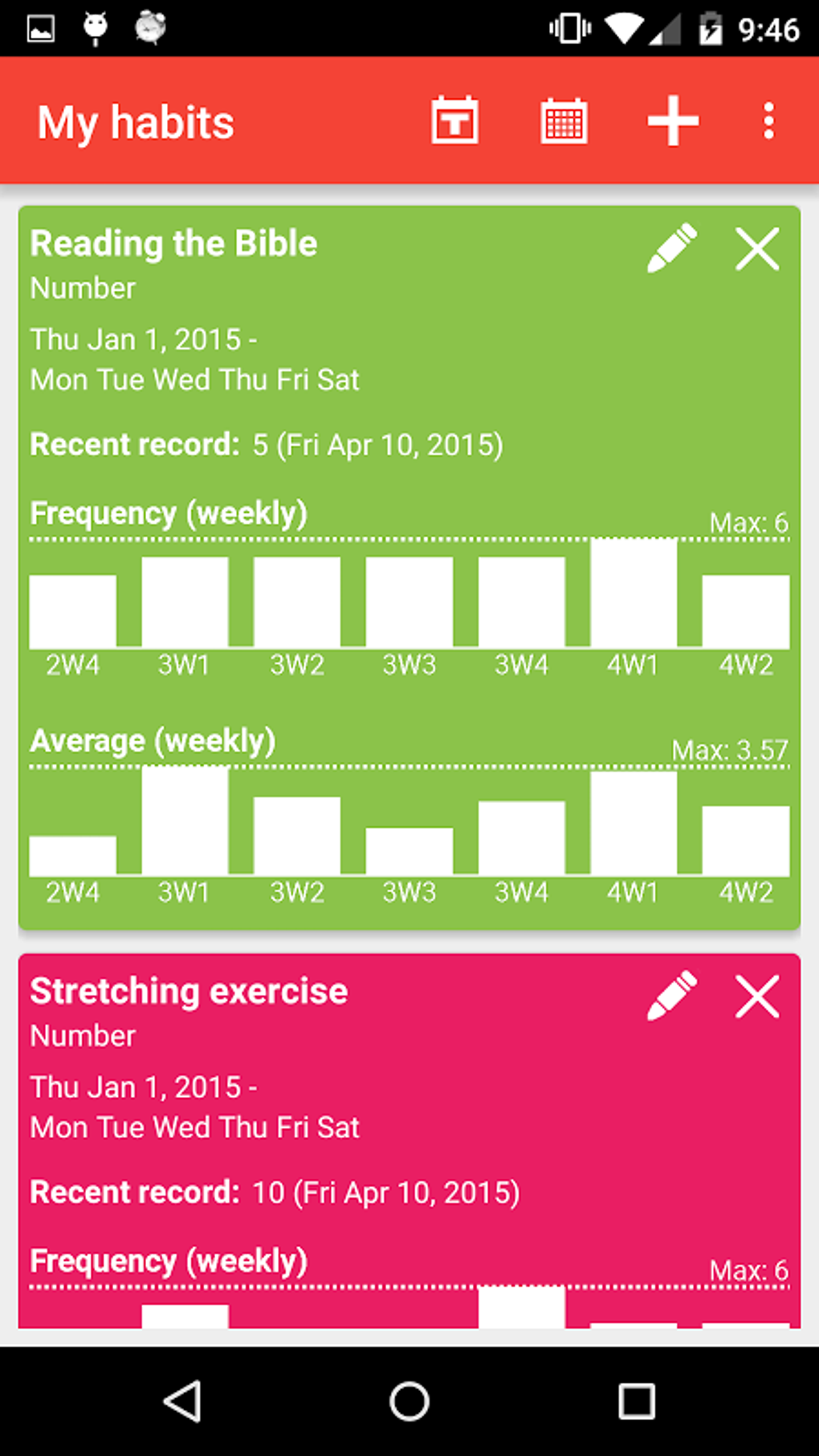Viewport: 819px width, 1456px height.
Task: Remove the Stretching exercise habit
Action: pyautogui.click(x=757, y=996)
